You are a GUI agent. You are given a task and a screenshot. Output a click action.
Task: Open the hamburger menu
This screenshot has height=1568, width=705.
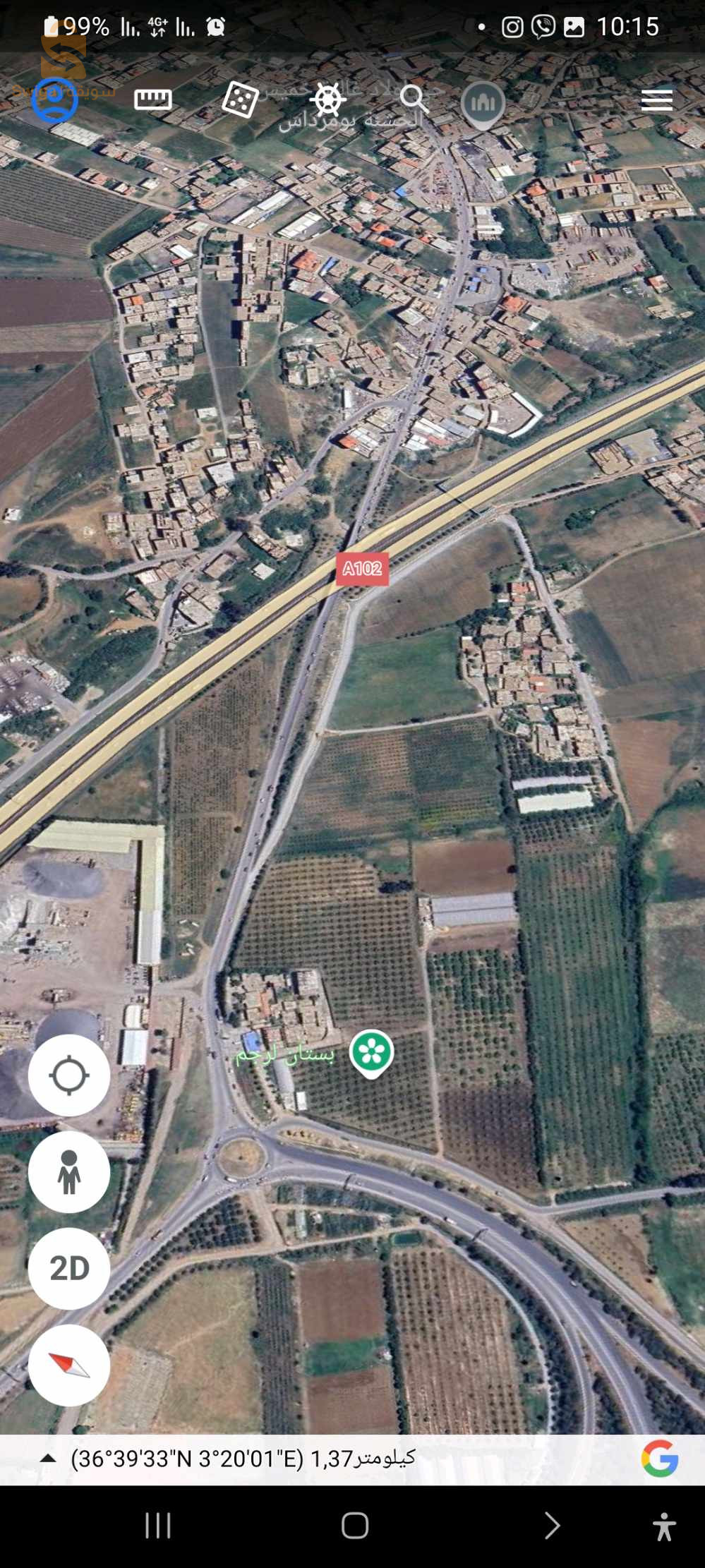tap(656, 100)
